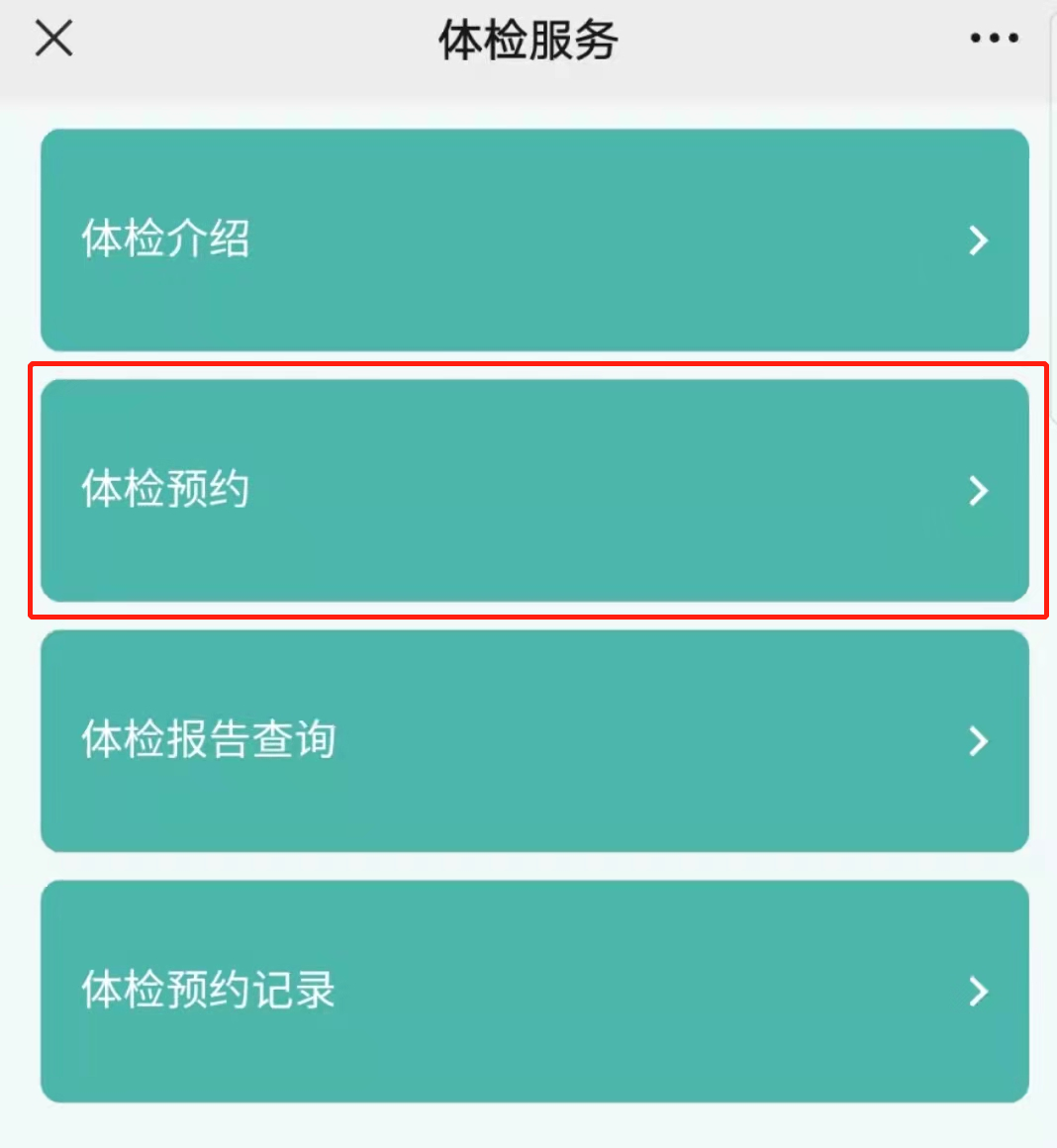View 体检预约记录
1057x1148 pixels.
click(x=534, y=991)
